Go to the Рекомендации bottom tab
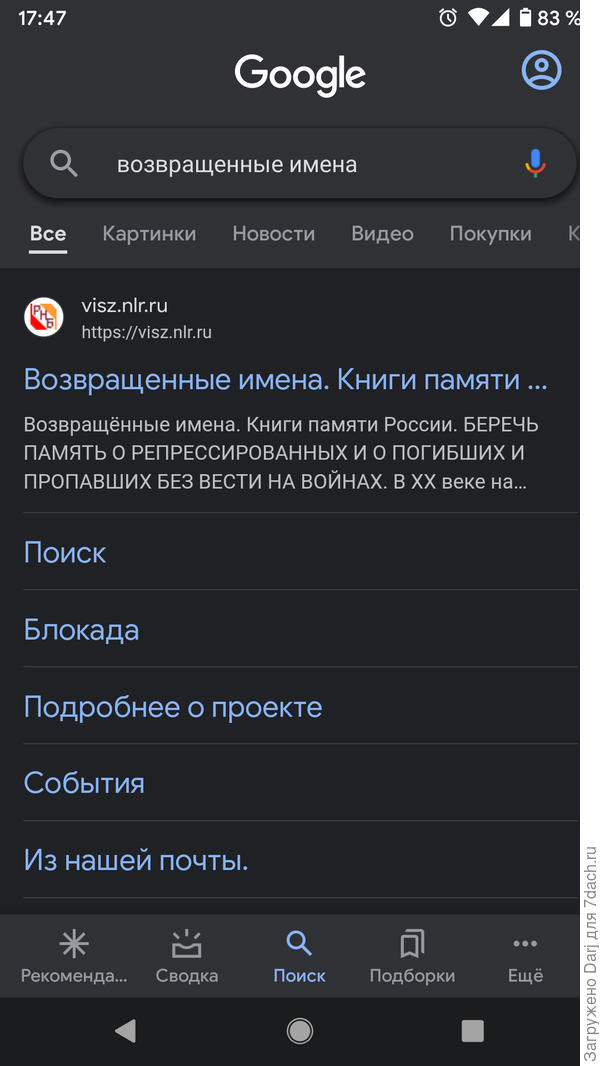Screen dimensions: 600x1066 tap(74, 956)
